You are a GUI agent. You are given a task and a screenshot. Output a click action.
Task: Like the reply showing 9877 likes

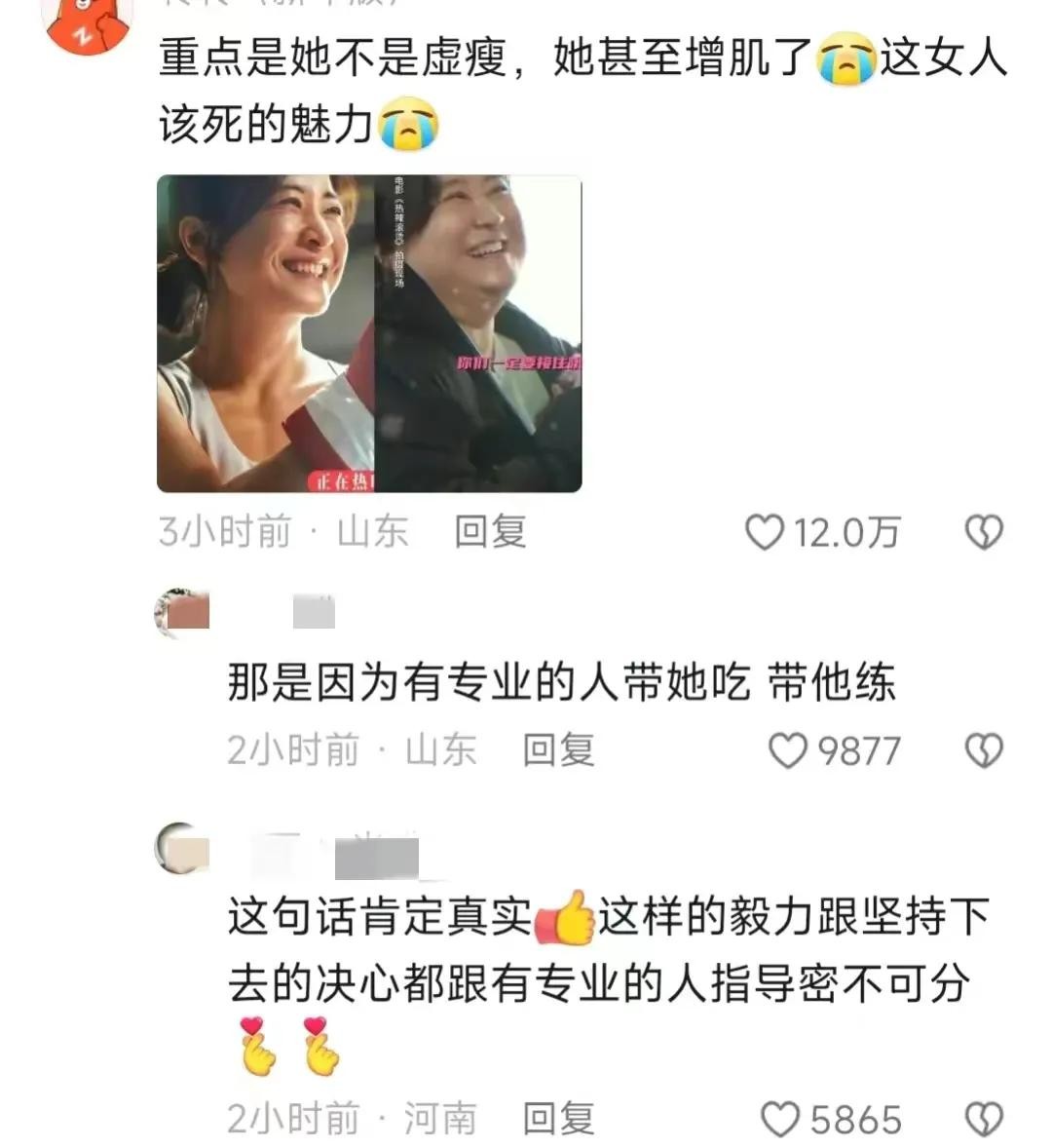click(788, 750)
